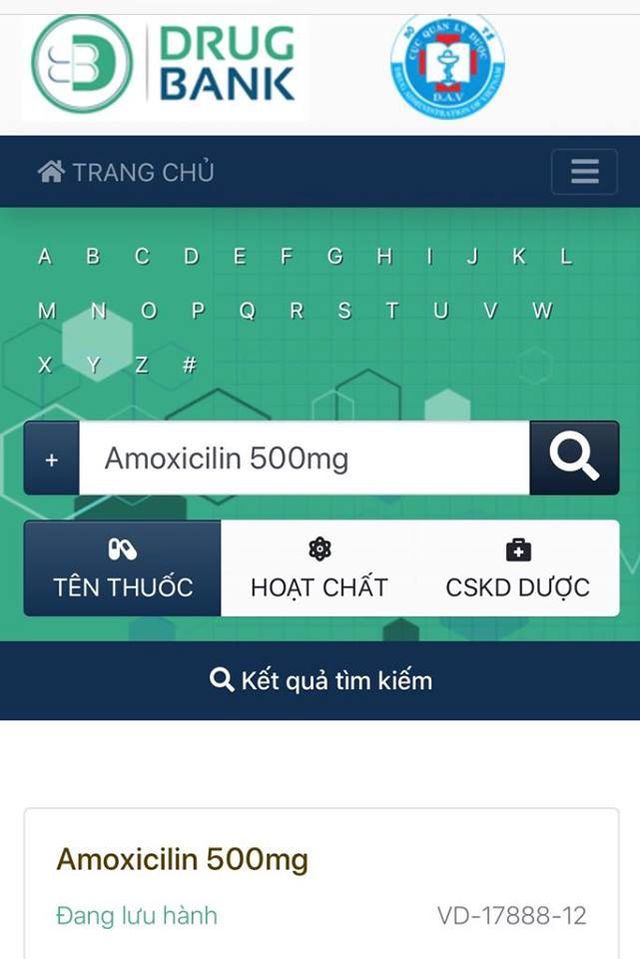Switch to the Hoạt chất tab

click(319, 568)
